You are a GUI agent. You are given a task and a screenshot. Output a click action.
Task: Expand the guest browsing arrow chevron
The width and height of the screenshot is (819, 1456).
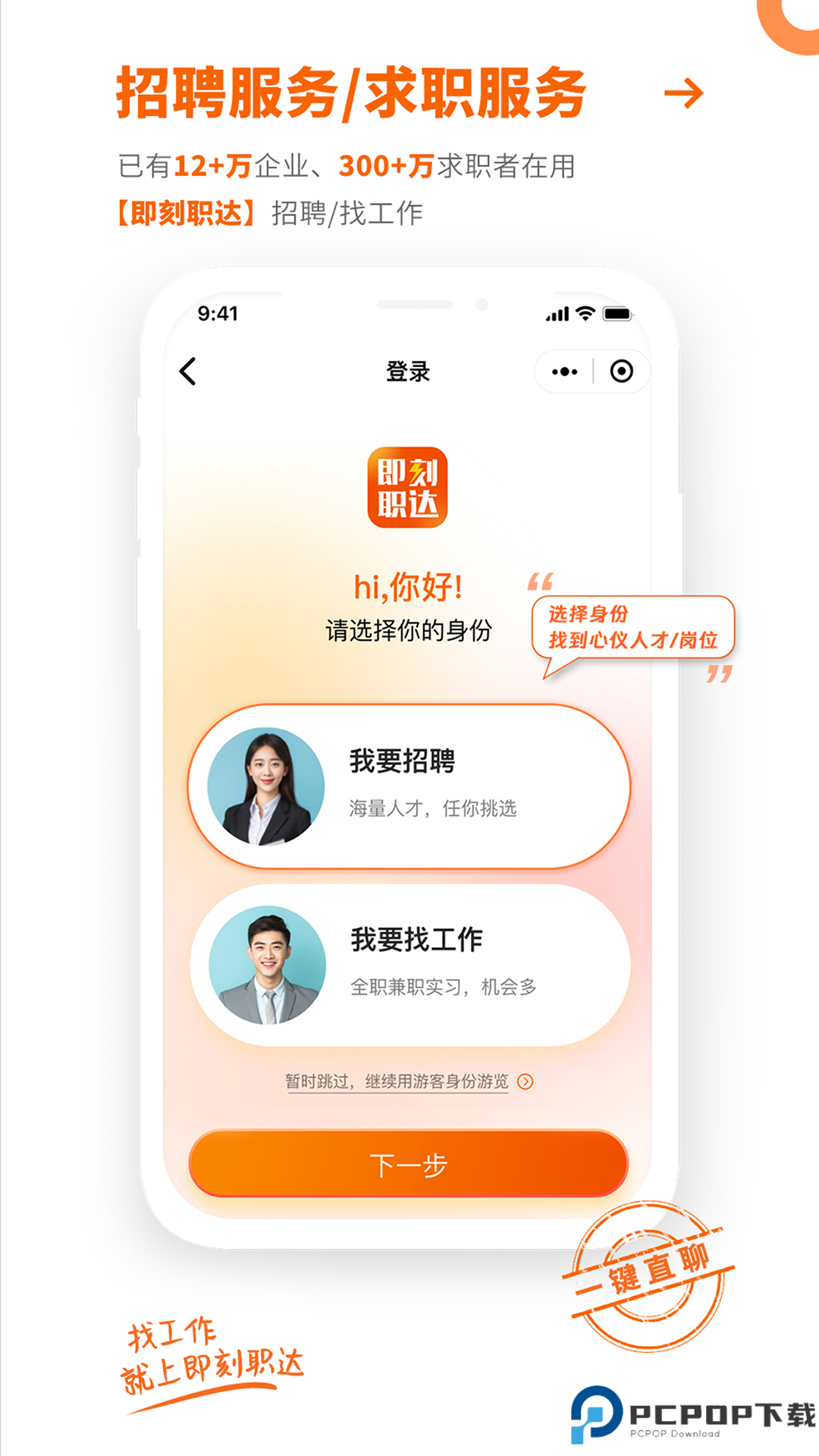pyautogui.click(x=524, y=1080)
